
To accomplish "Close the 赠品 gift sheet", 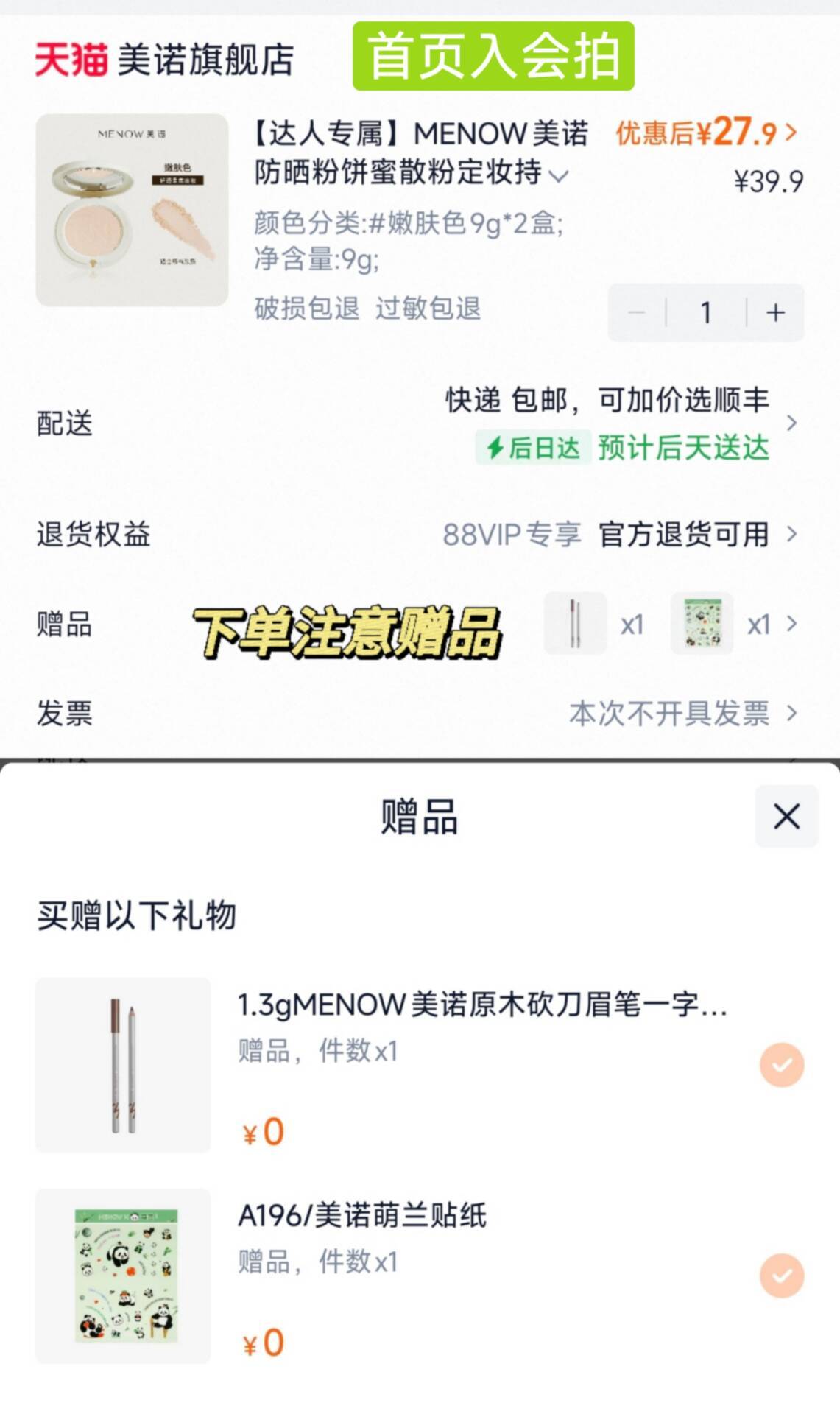I will [786, 816].
